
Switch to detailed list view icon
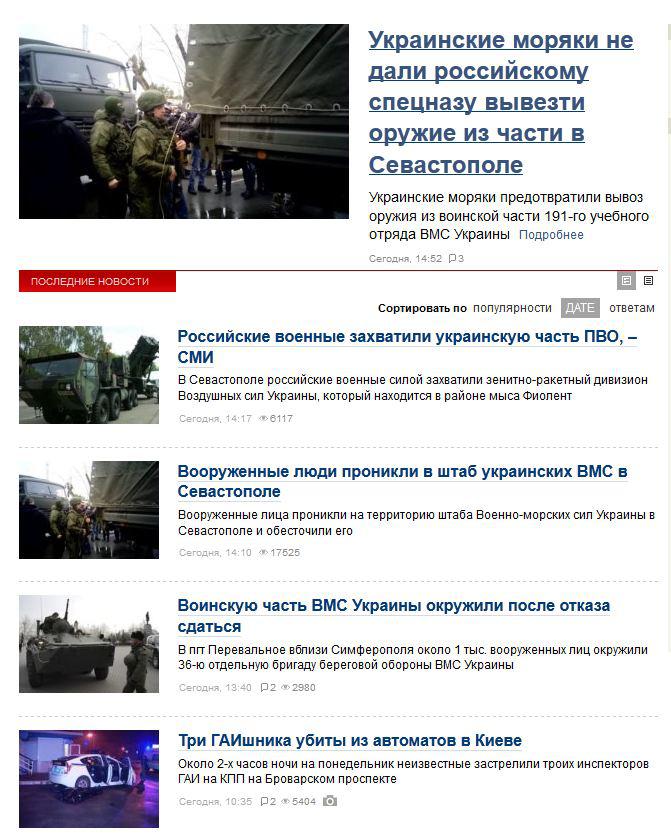pos(627,281)
